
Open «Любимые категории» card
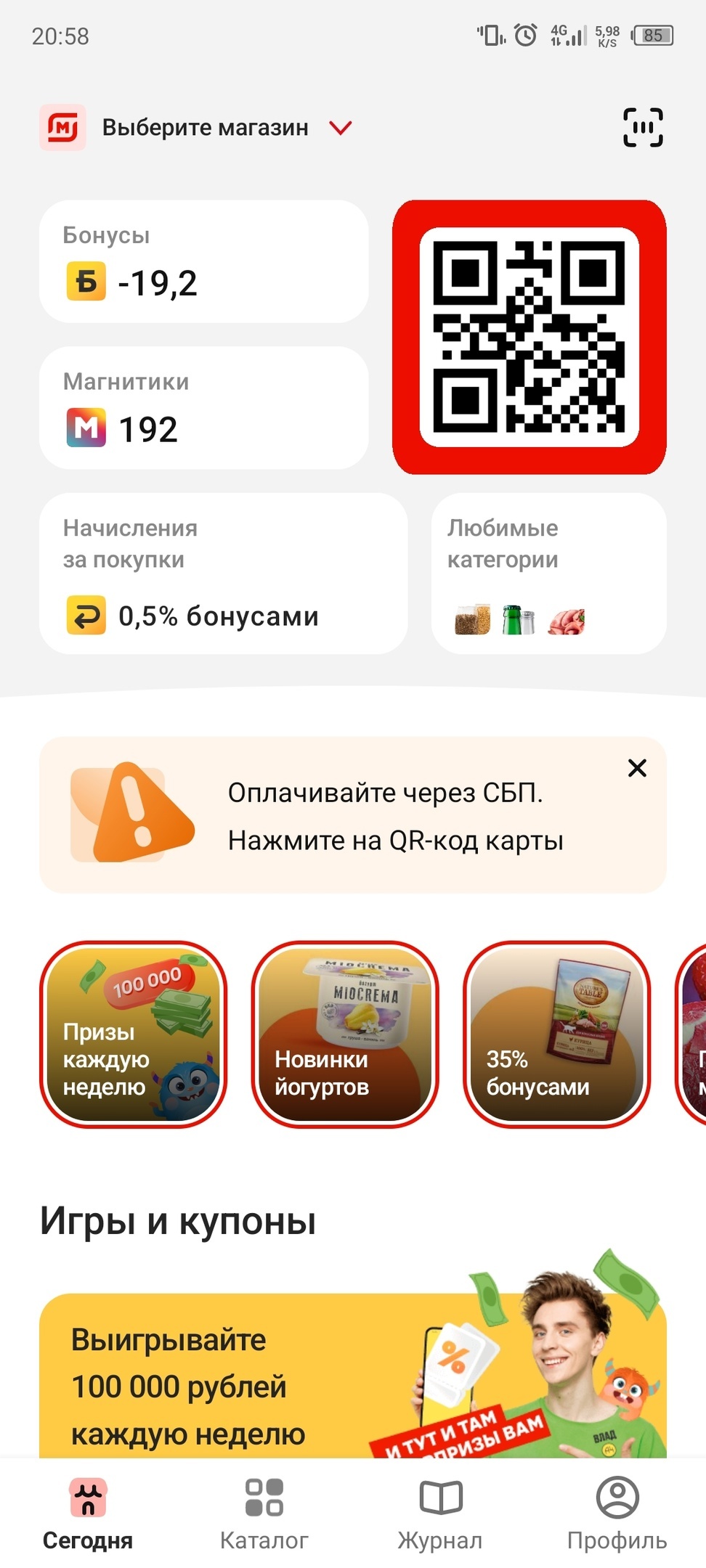548,573
